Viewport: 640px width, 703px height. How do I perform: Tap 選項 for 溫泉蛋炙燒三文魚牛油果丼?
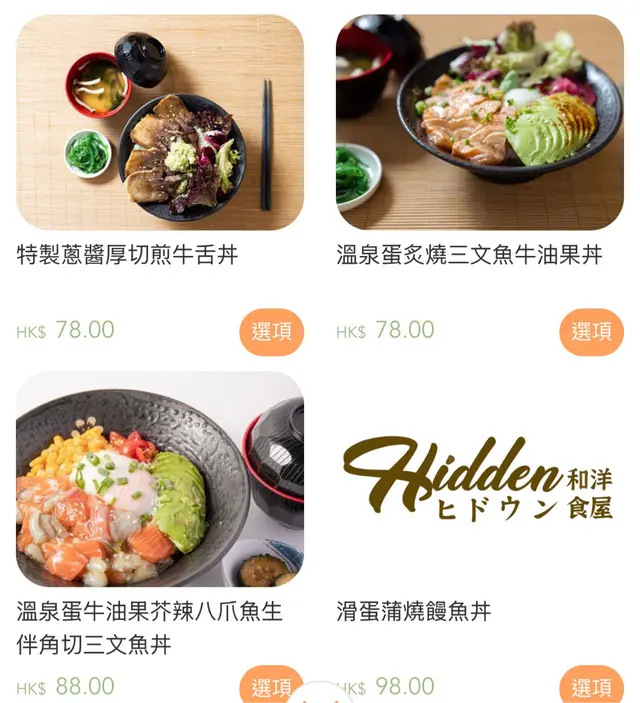click(x=591, y=332)
